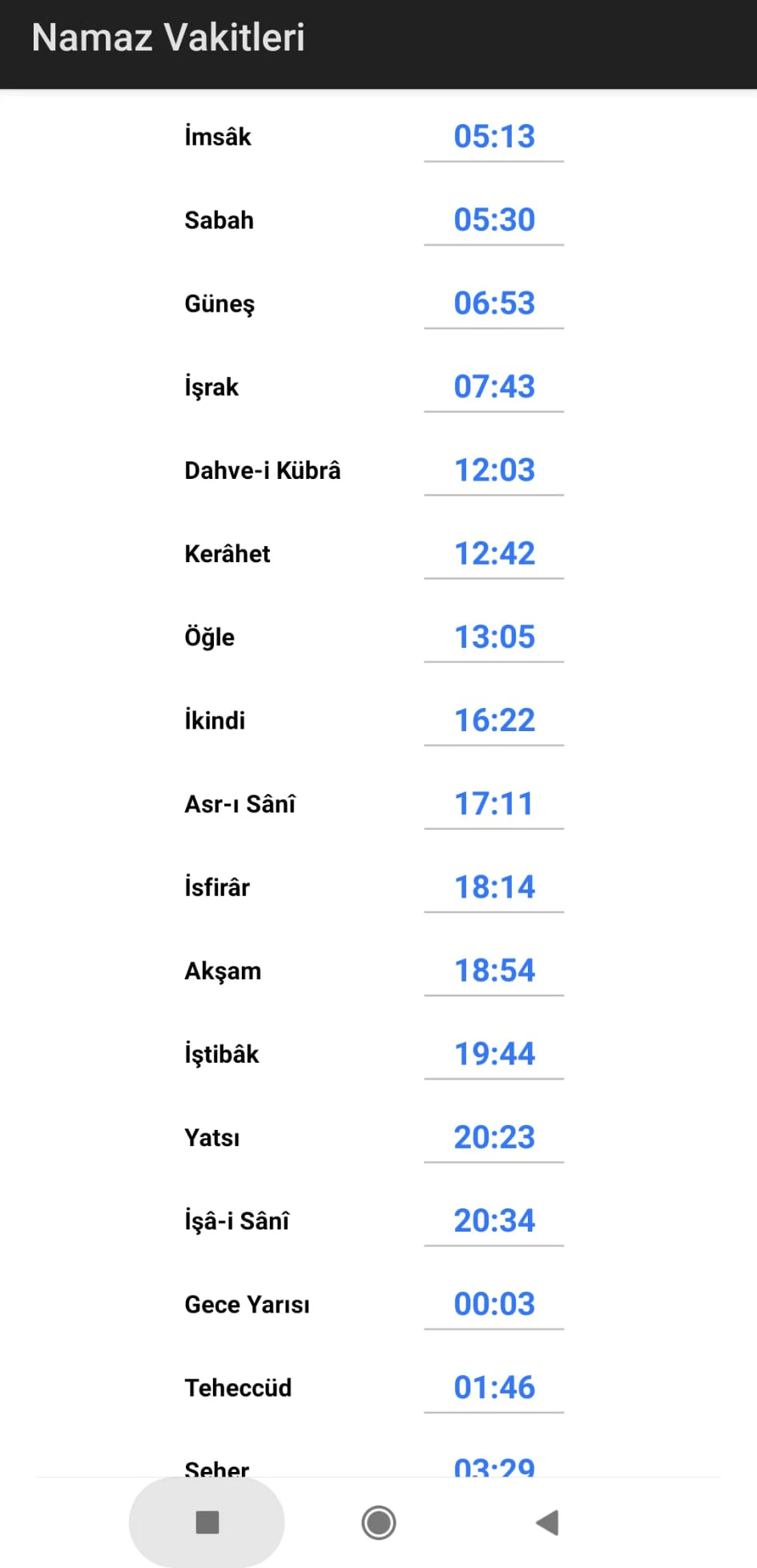Select the Yatsı time field
757x1568 pixels.
[494, 1136]
